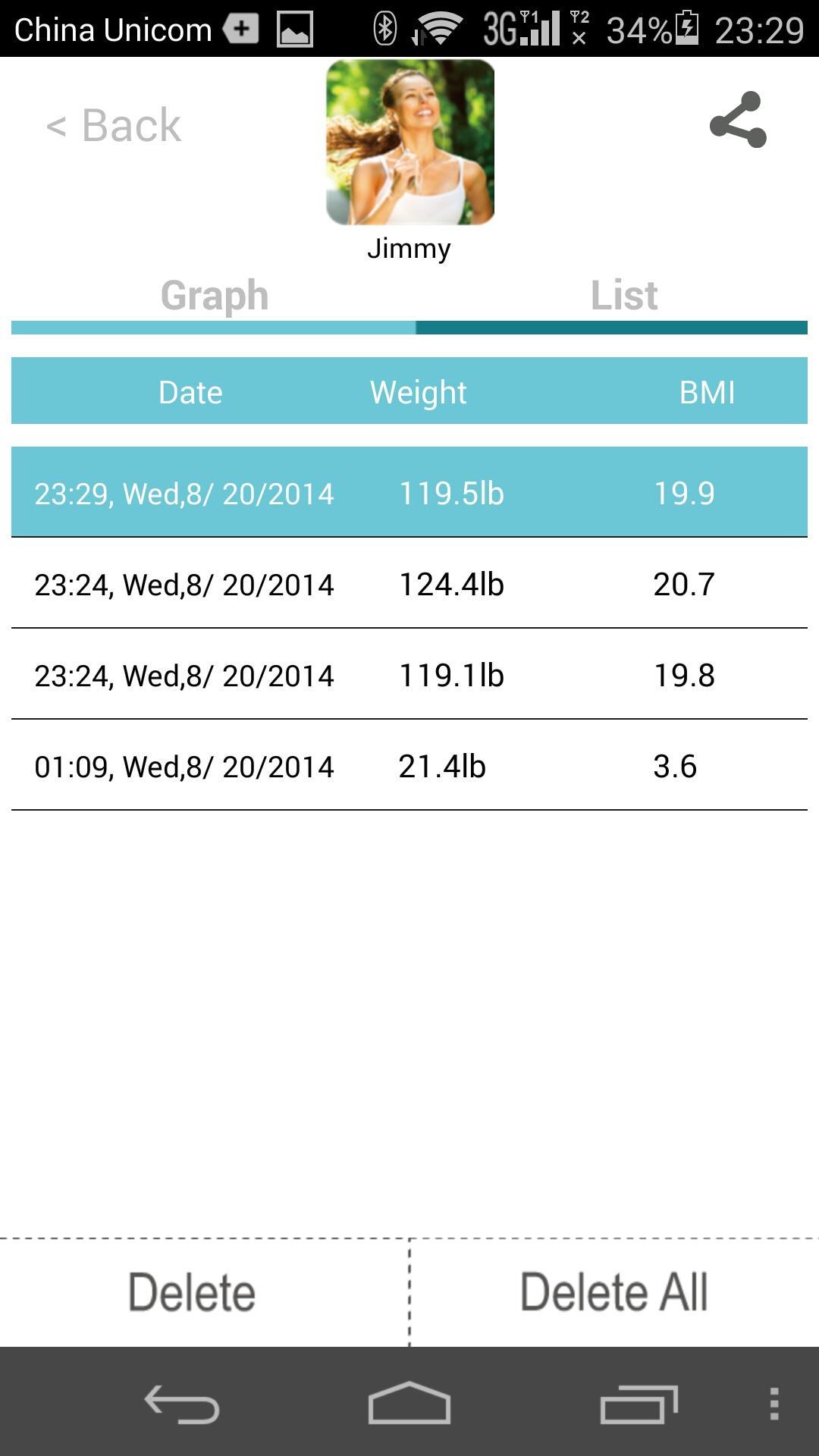The height and width of the screenshot is (1456, 819).
Task: Tap the Delete button
Action: click(190, 1289)
